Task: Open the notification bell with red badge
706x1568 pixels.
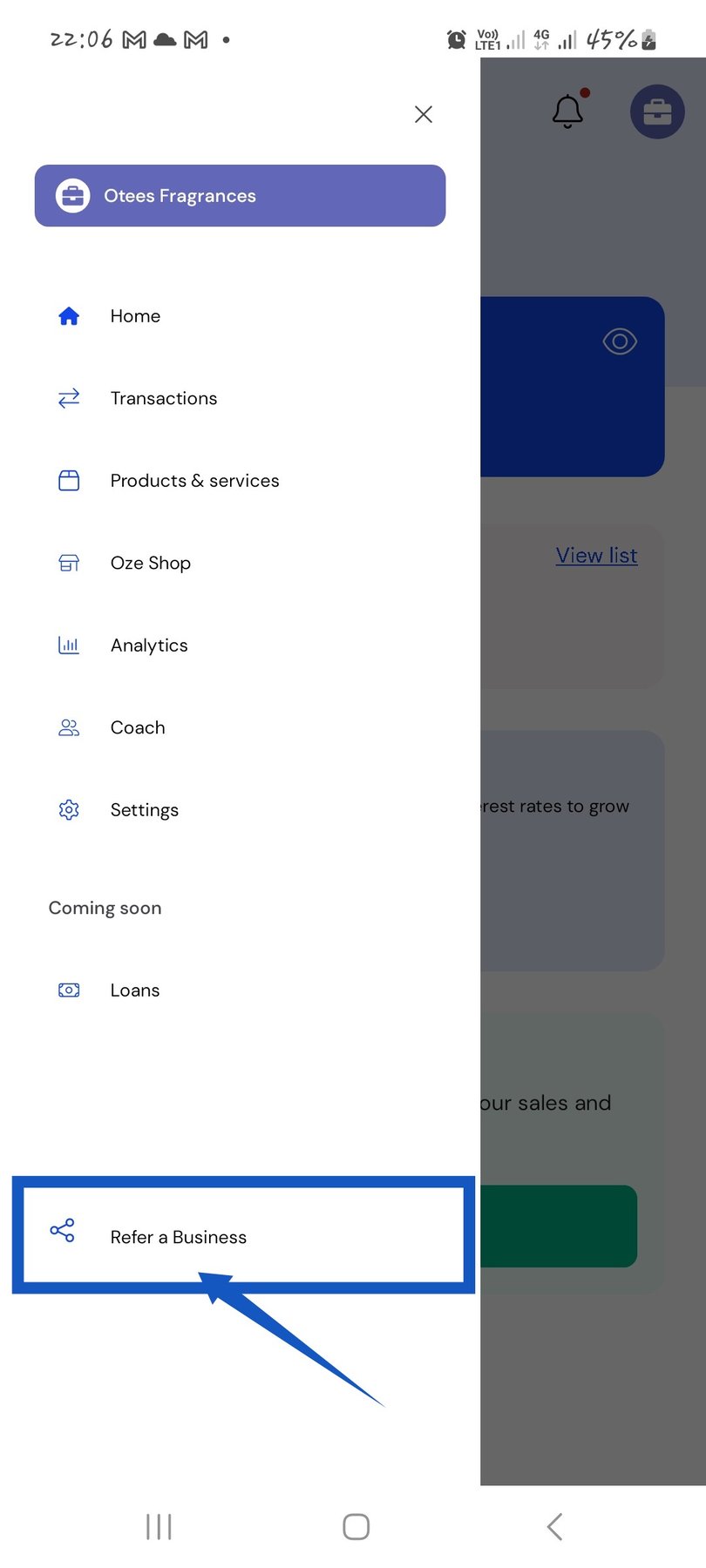Action: click(x=567, y=112)
